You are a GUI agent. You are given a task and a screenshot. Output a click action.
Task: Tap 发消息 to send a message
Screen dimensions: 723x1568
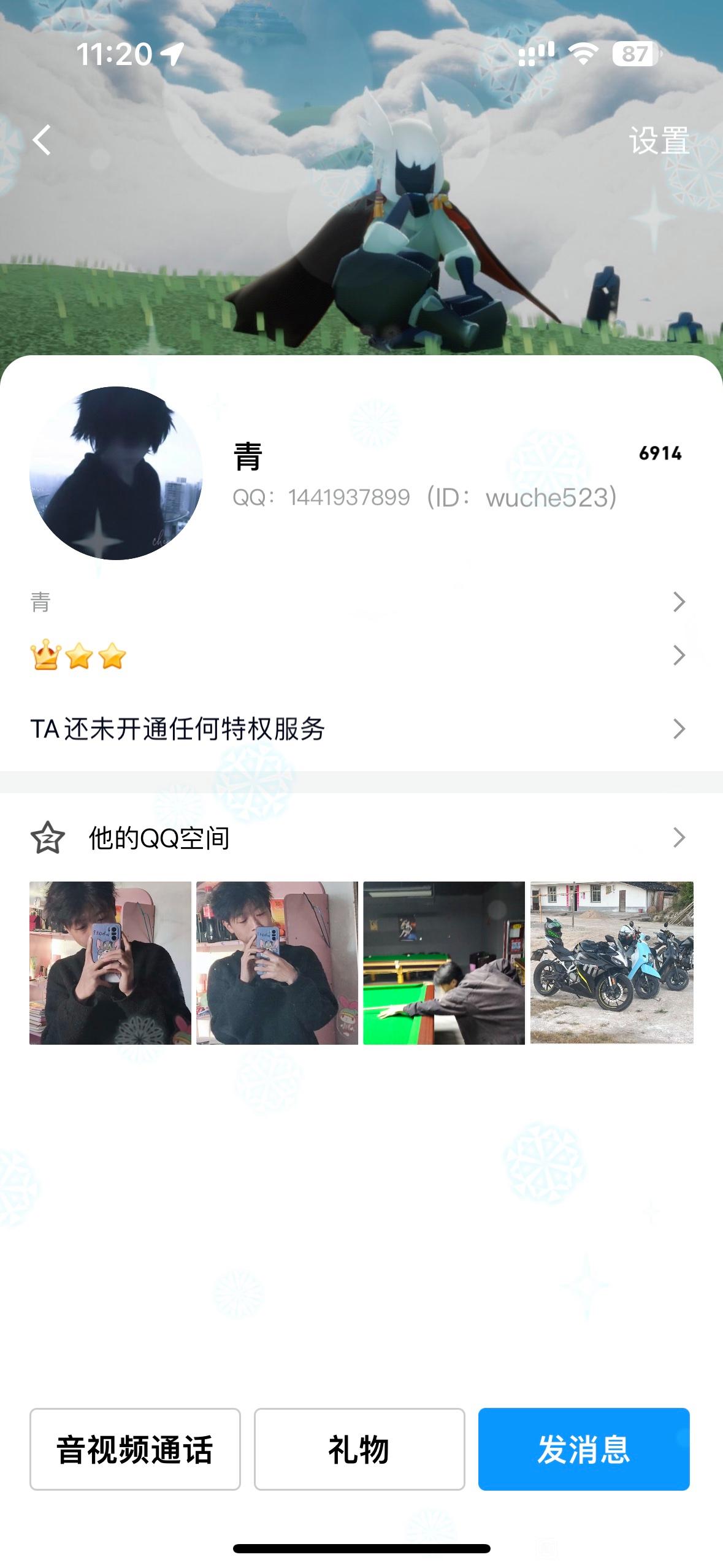point(584,1449)
